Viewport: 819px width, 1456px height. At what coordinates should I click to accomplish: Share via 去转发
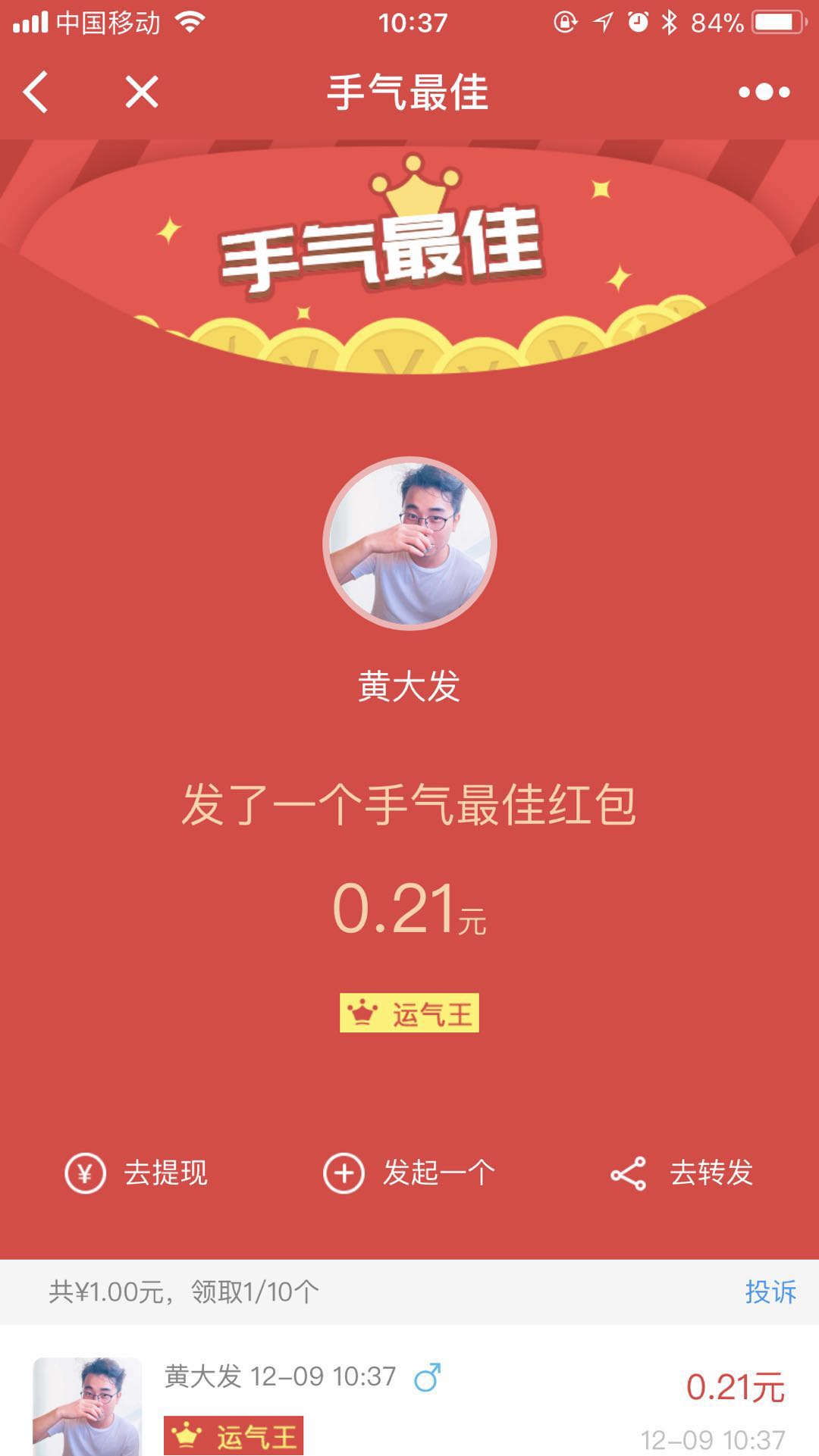pos(681,1173)
